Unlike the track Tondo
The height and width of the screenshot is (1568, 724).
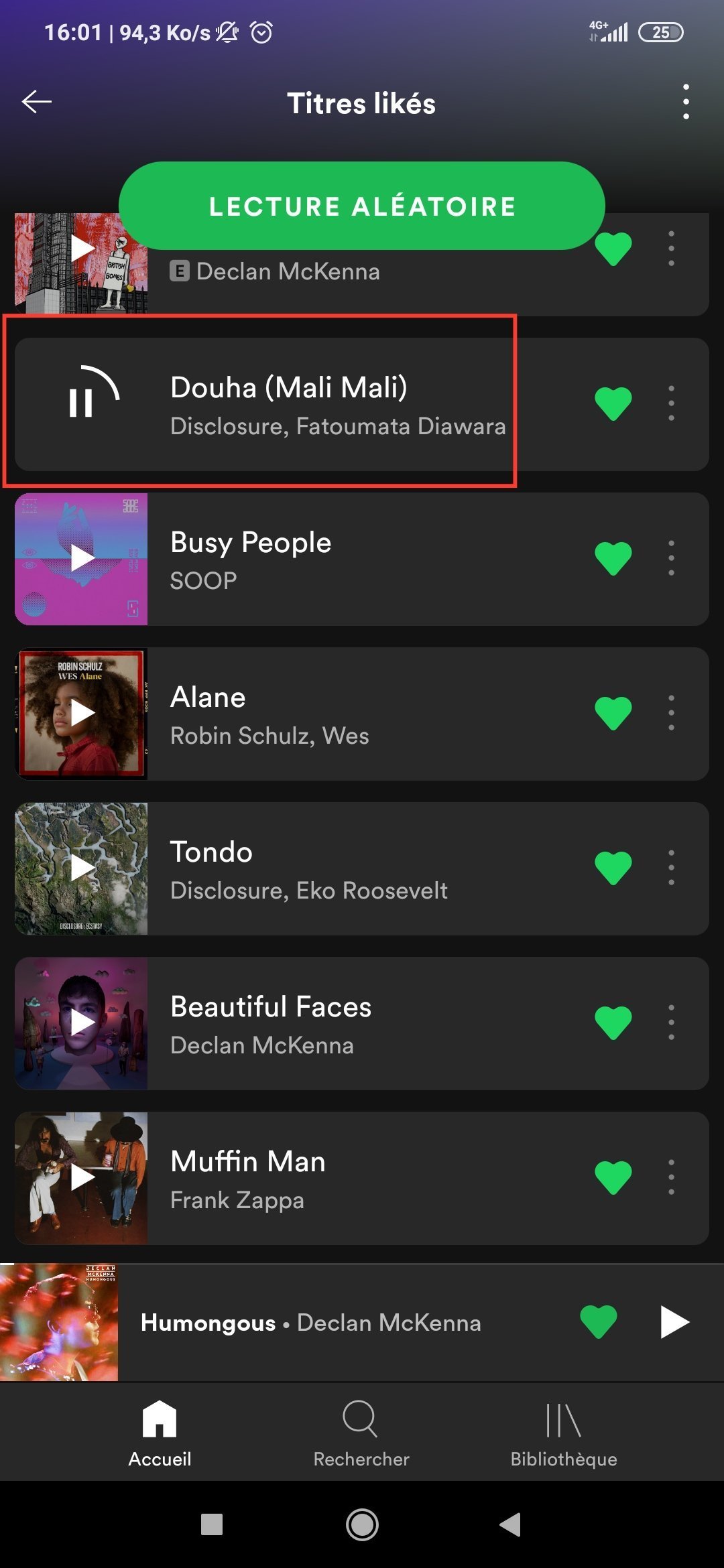click(613, 868)
